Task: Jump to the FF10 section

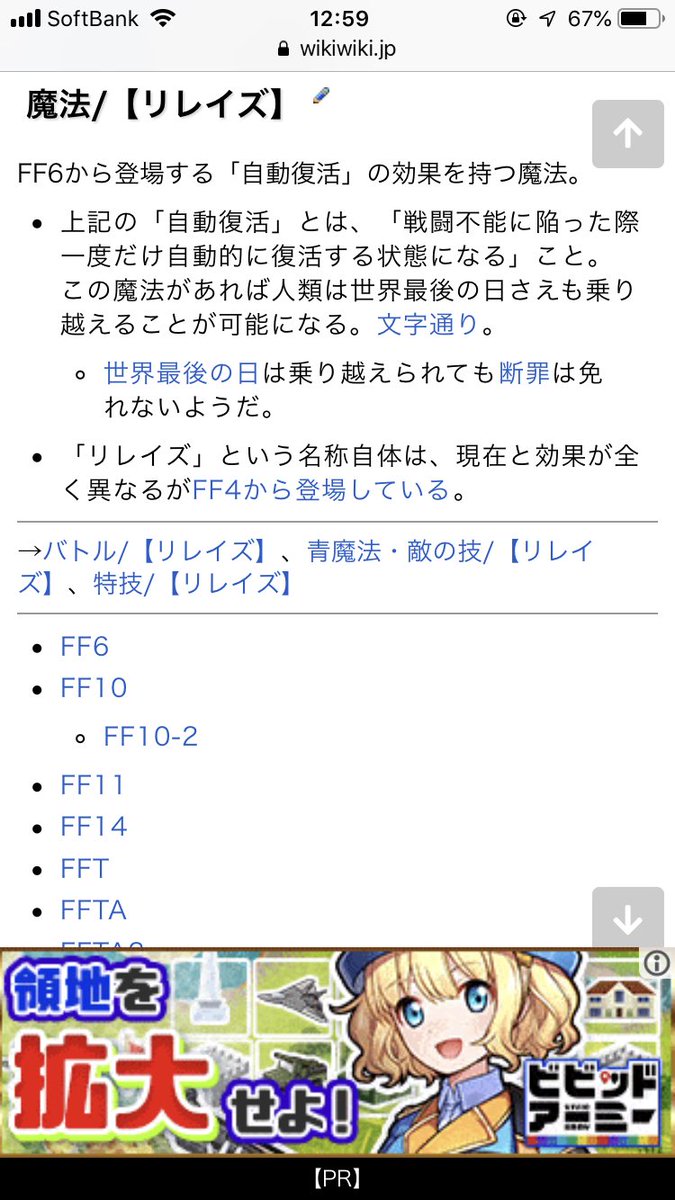Action: coord(93,688)
